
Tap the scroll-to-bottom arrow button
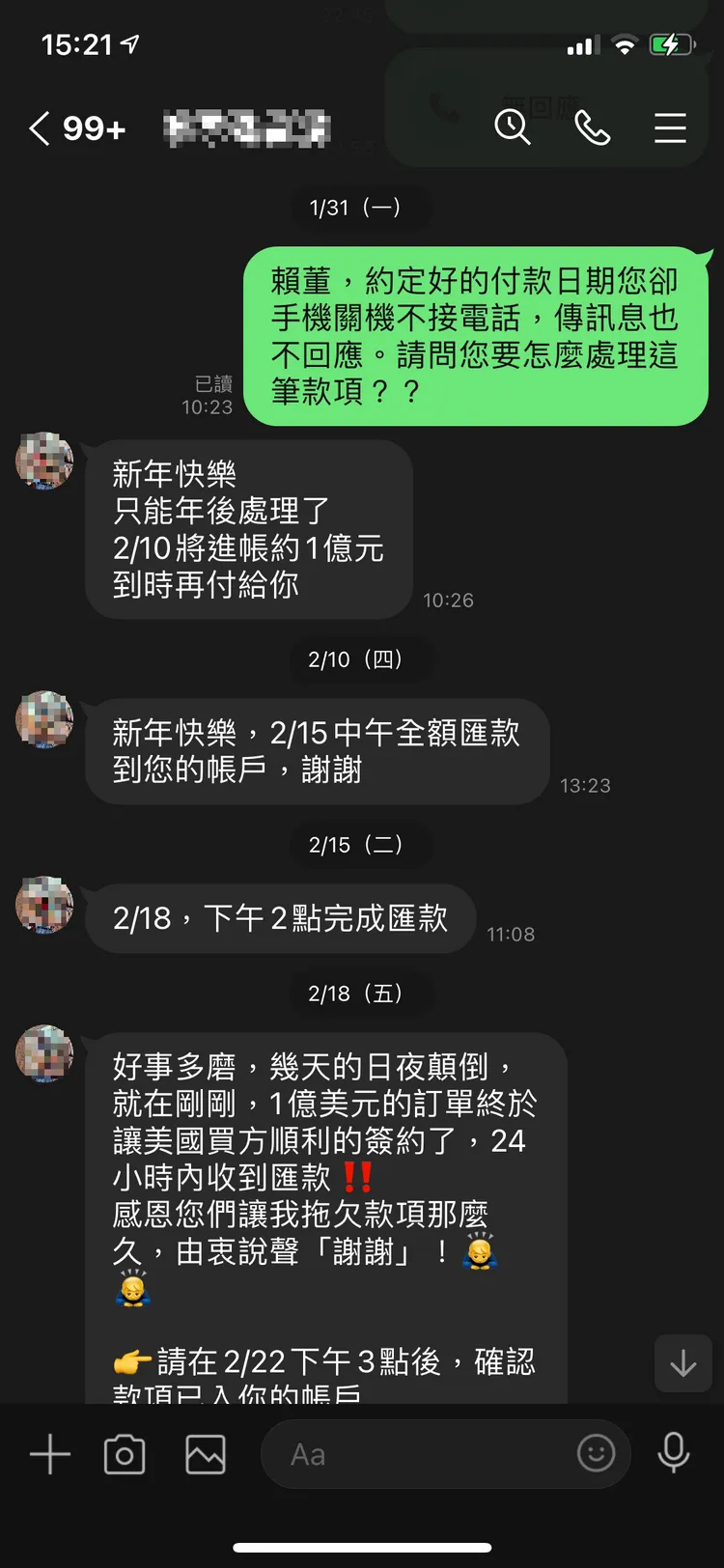[685, 1364]
